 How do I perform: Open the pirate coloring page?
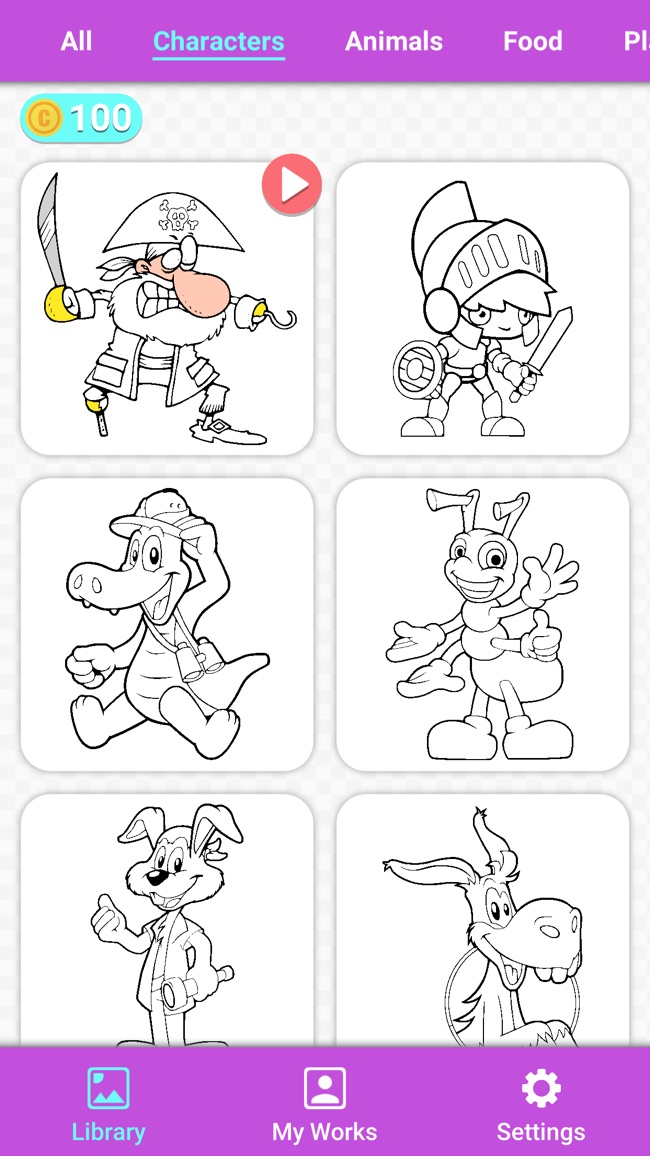pyautogui.click(x=167, y=309)
